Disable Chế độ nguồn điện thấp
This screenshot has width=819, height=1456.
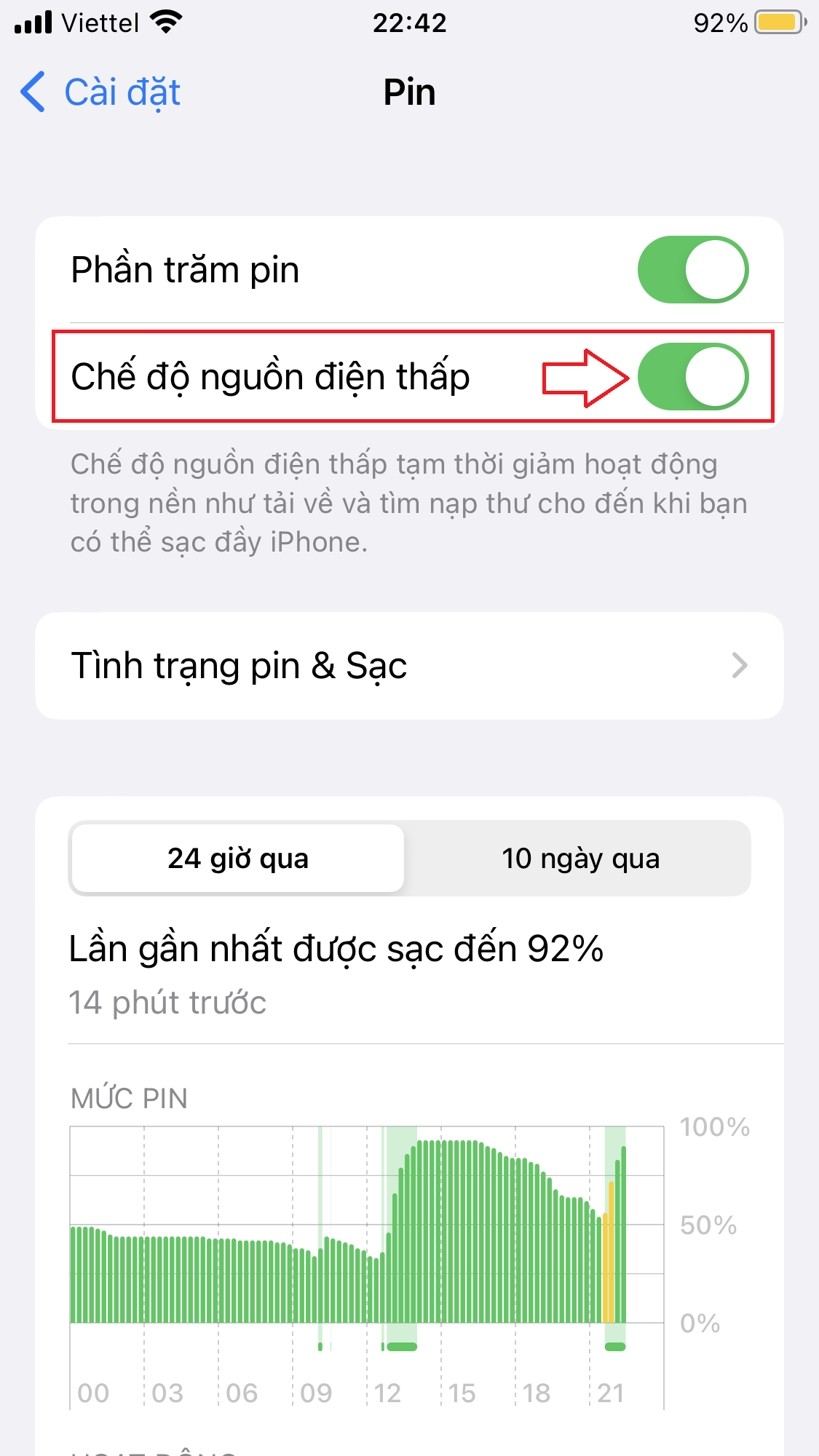(692, 376)
